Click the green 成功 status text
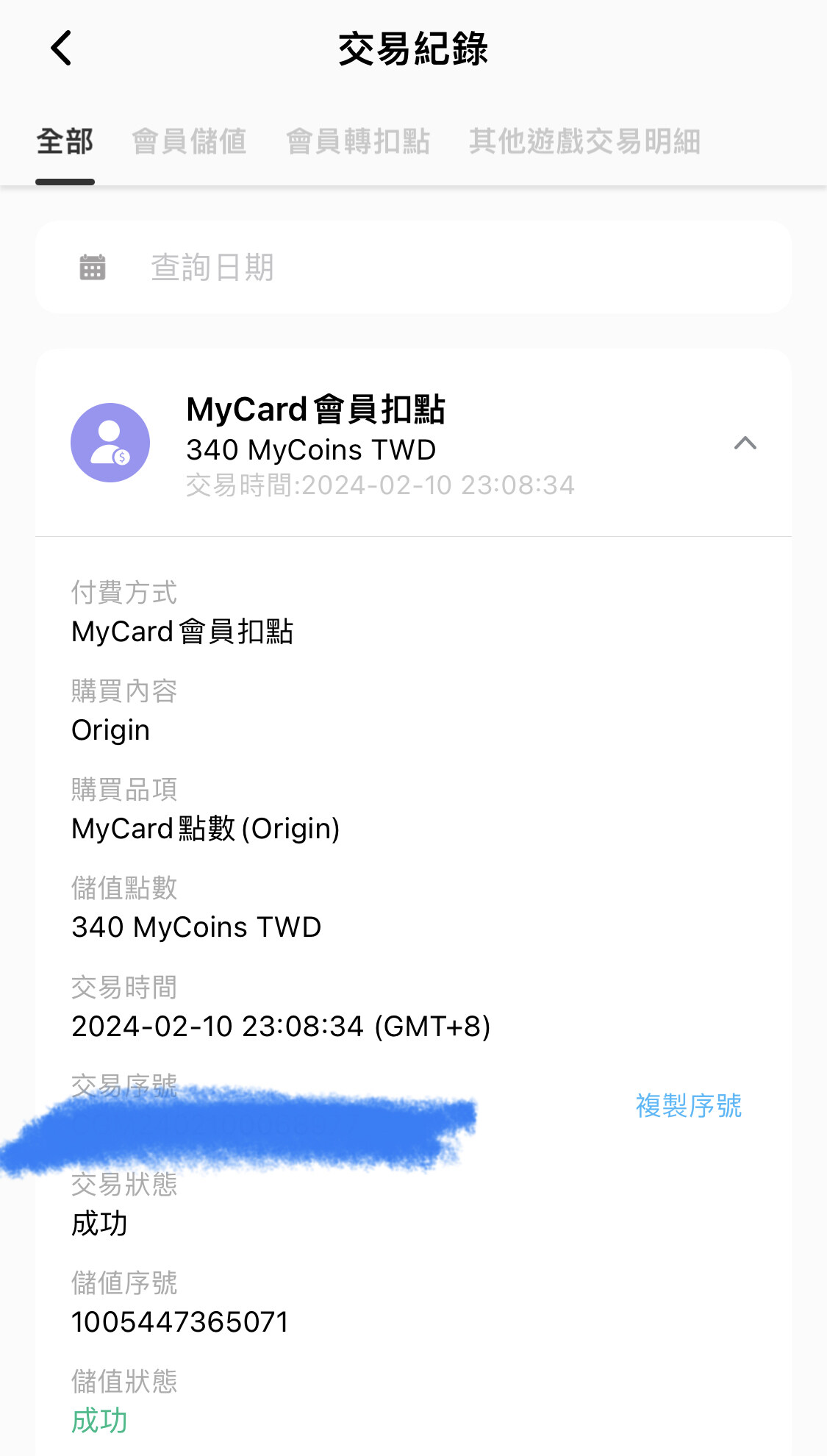827x1456 pixels. [x=99, y=1419]
